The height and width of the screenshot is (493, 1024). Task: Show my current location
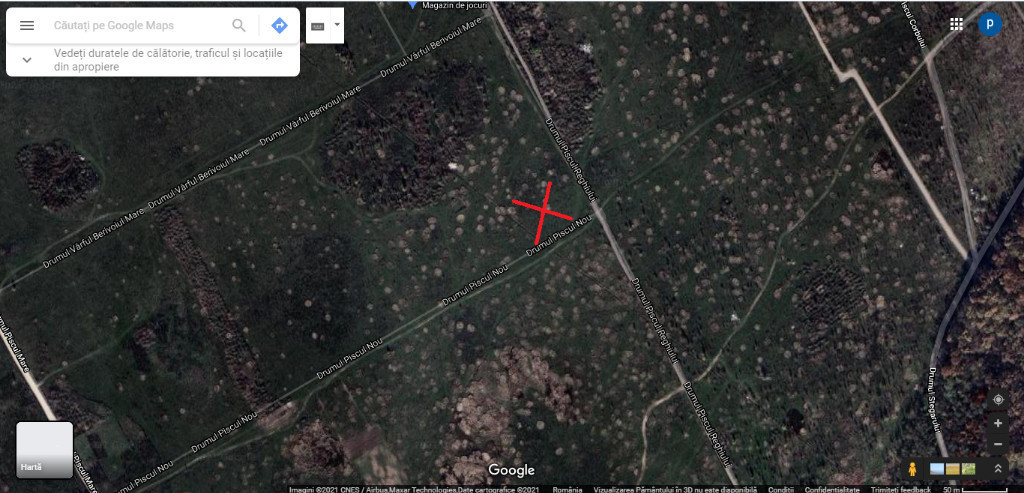998,400
